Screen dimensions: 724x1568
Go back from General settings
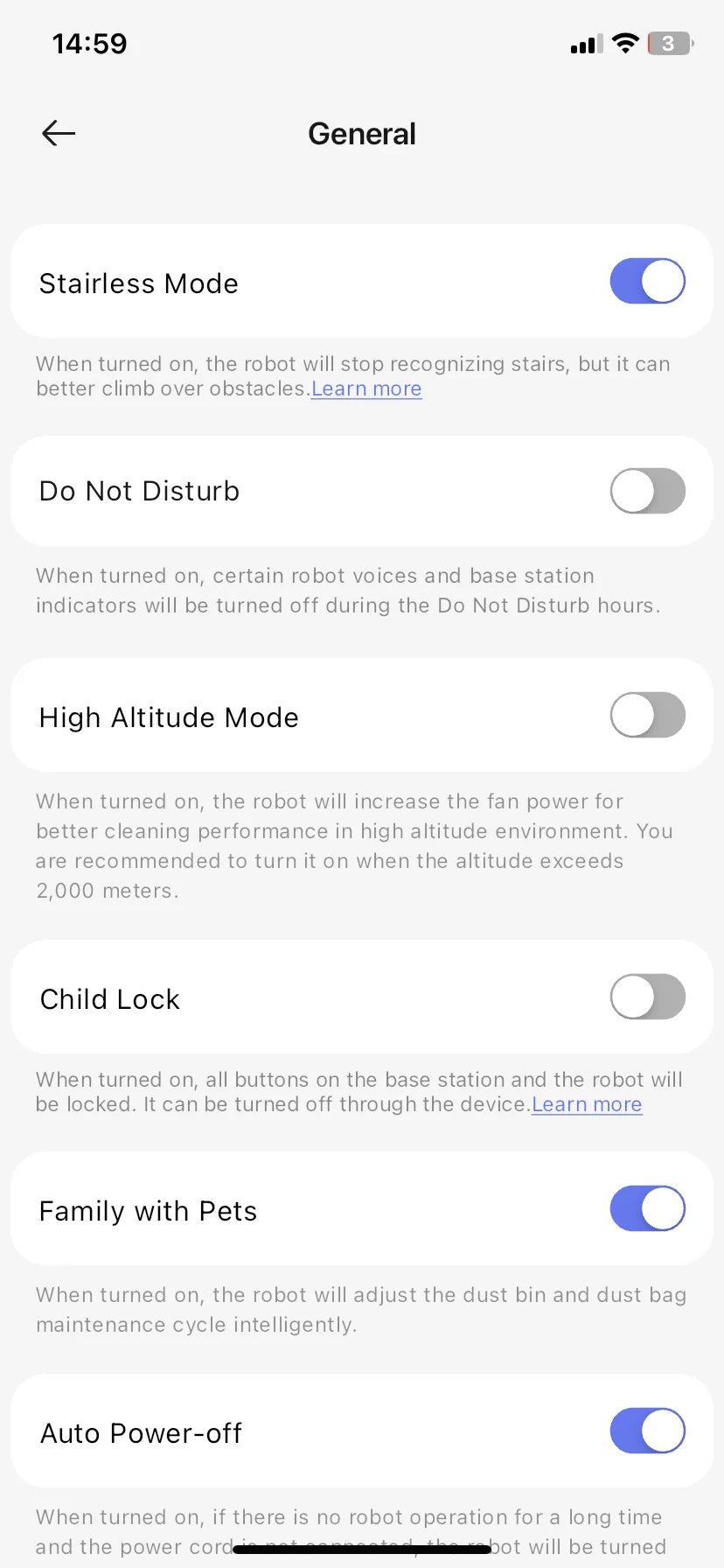coord(59,133)
